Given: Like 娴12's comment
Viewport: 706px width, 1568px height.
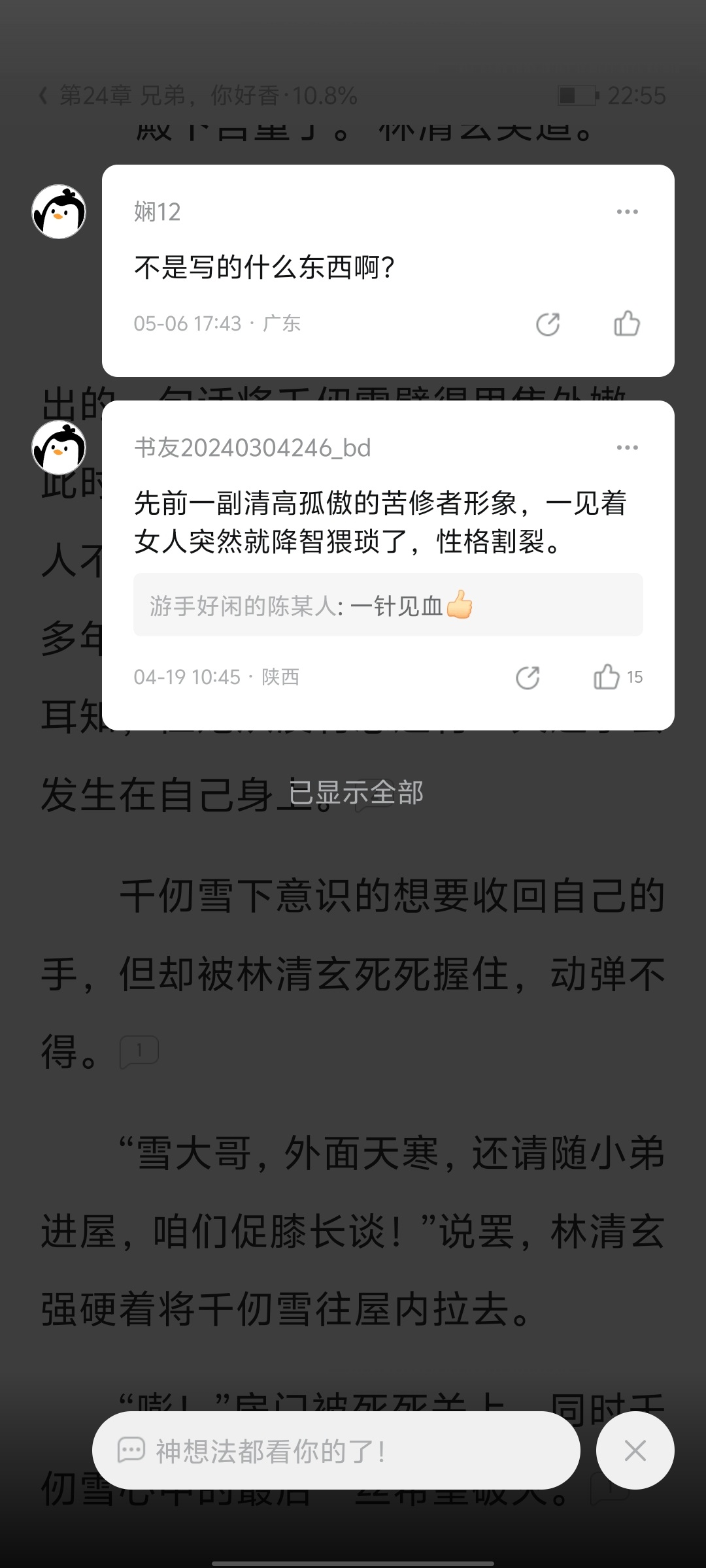Looking at the screenshot, I should (627, 323).
